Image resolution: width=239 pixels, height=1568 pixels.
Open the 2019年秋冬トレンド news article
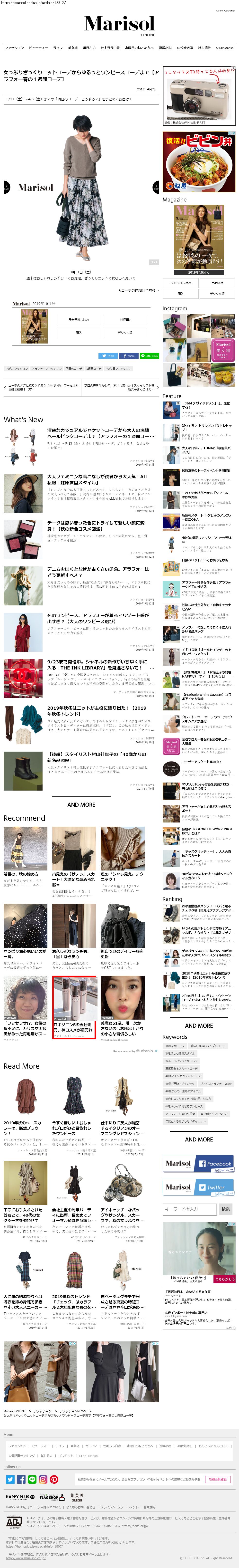[x=97, y=710]
